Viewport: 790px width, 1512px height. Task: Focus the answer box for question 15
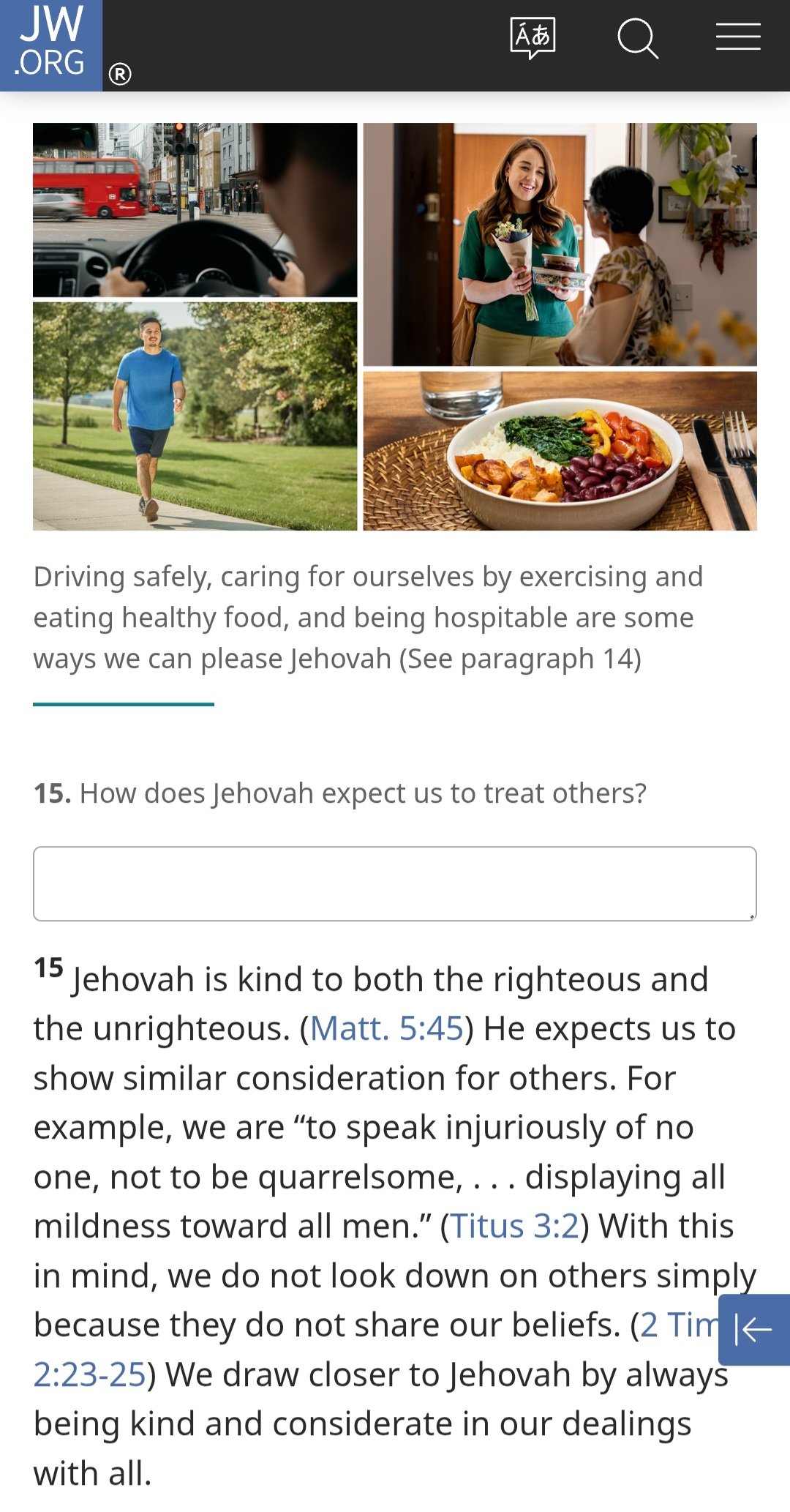(395, 883)
